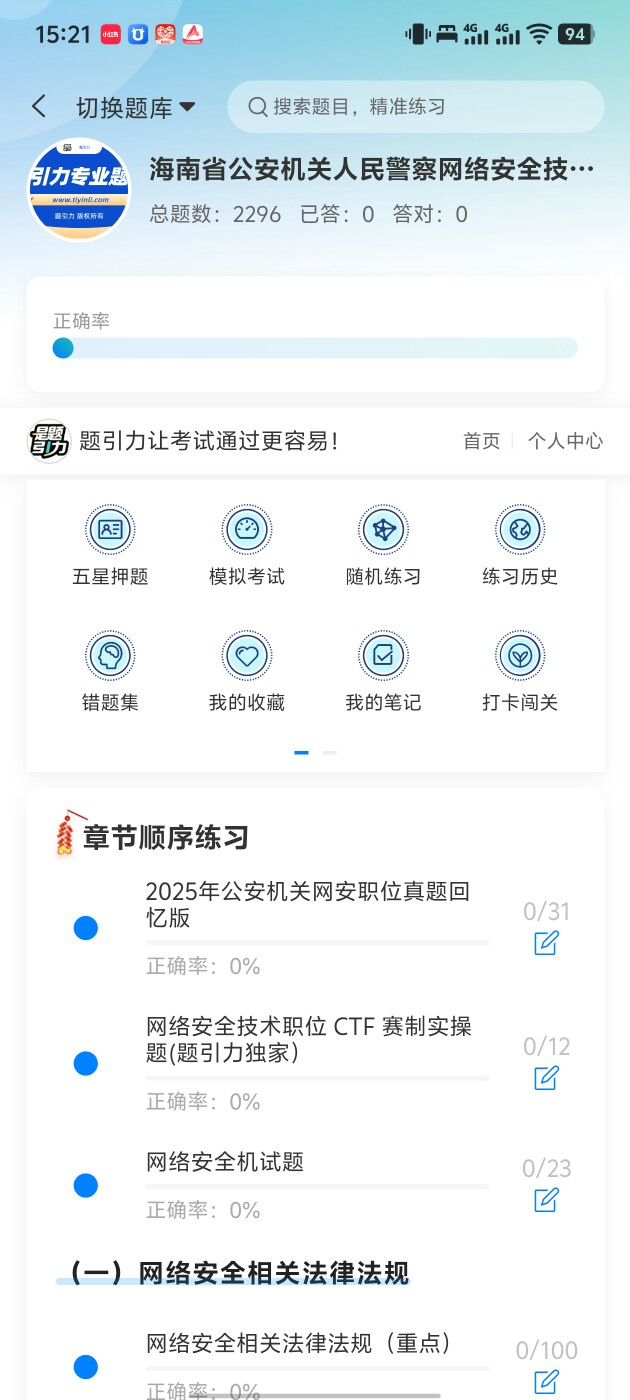Tap the edit icon under 0/31
630x1400 pixels.
546,943
